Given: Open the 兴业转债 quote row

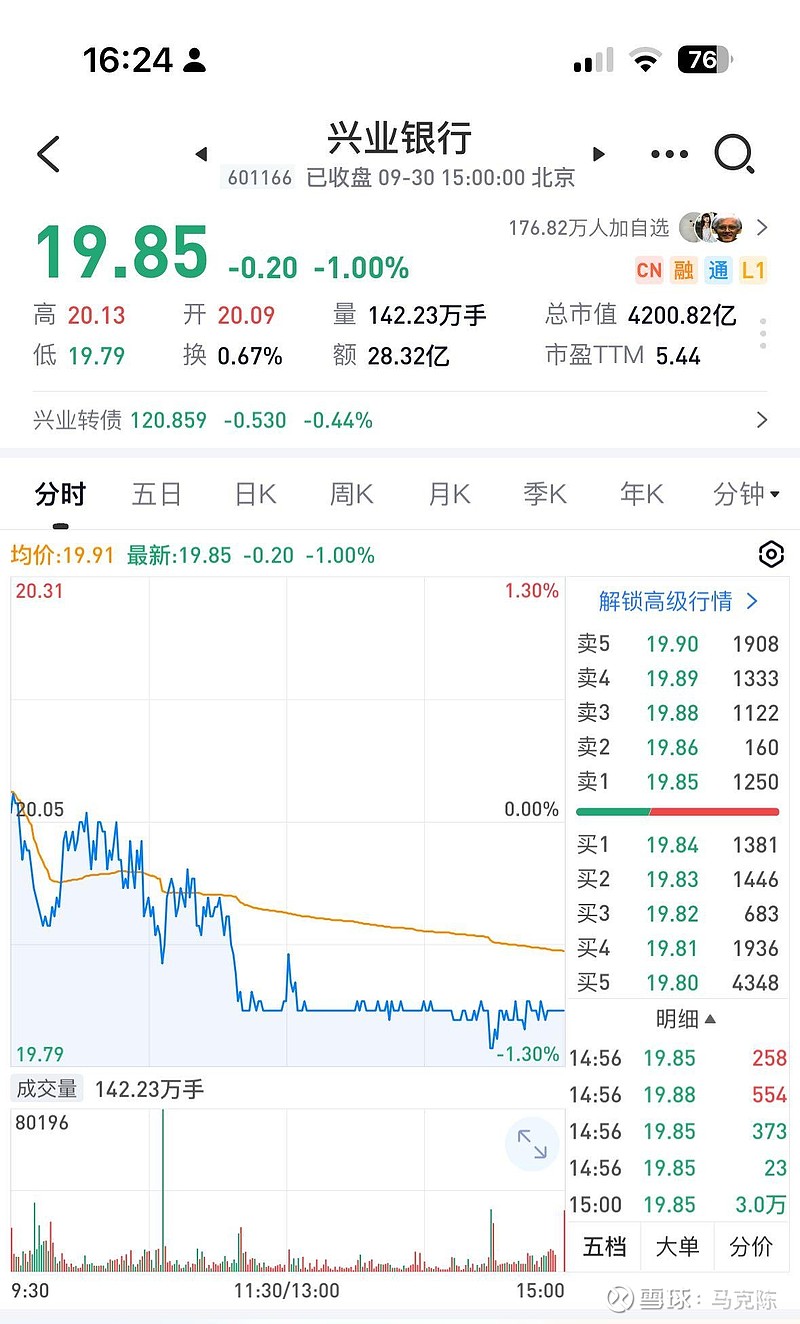Looking at the screenshot, I should [400, 420].
